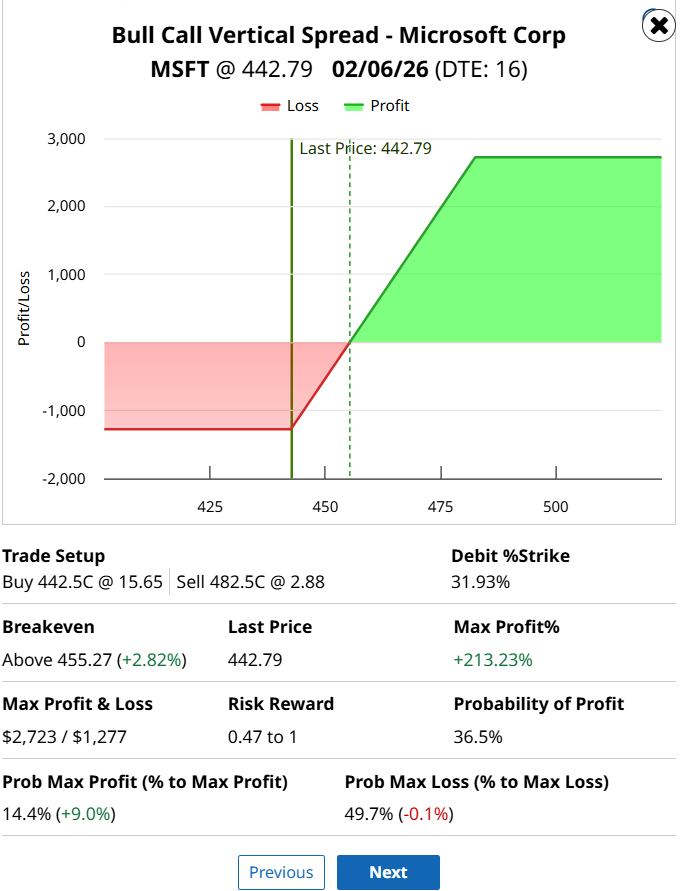
Task: Close the Bull Call Vertical Spread popup
Action: [658, 25]
